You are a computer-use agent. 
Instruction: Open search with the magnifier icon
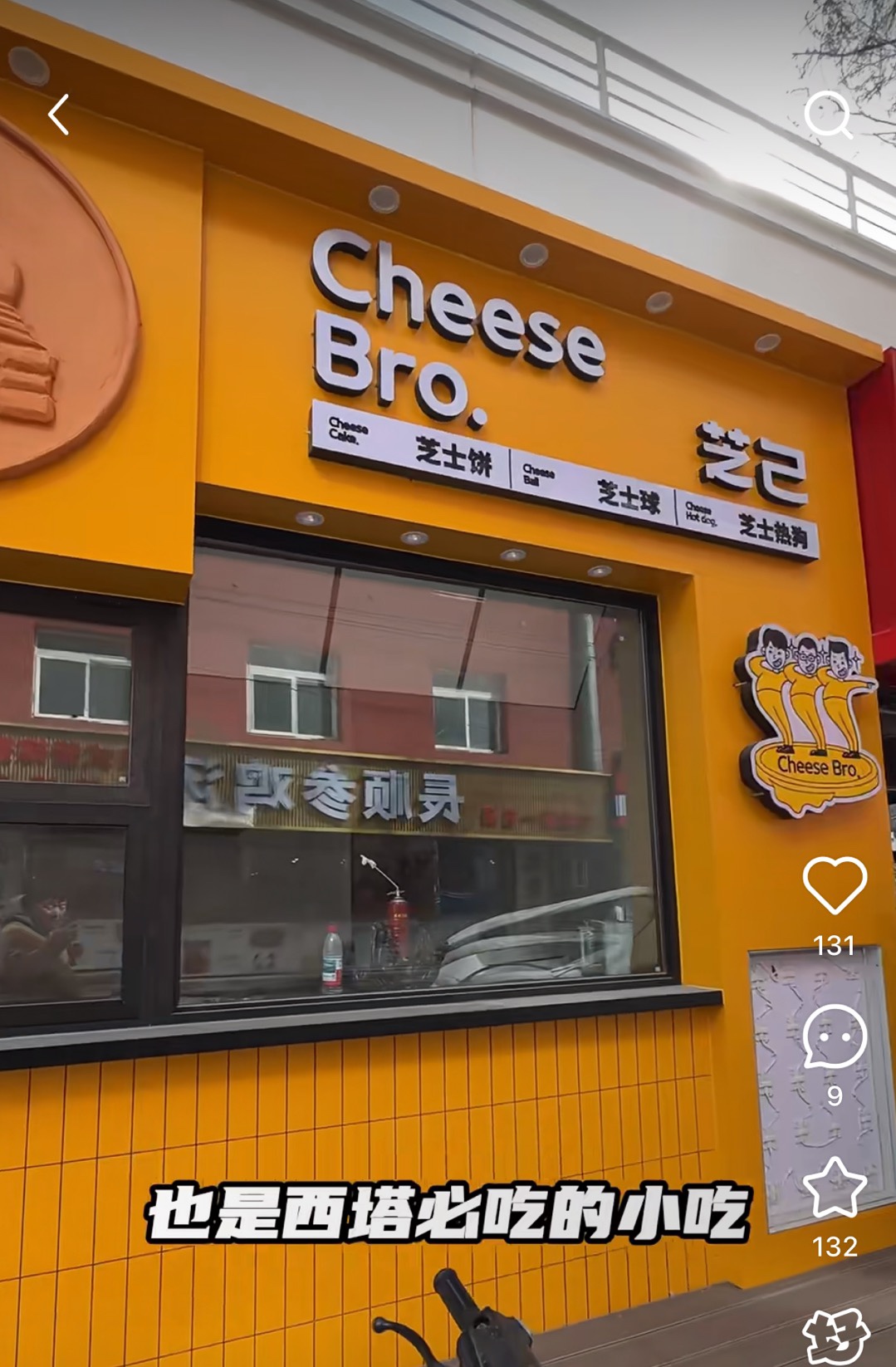(x=828, y=115)
